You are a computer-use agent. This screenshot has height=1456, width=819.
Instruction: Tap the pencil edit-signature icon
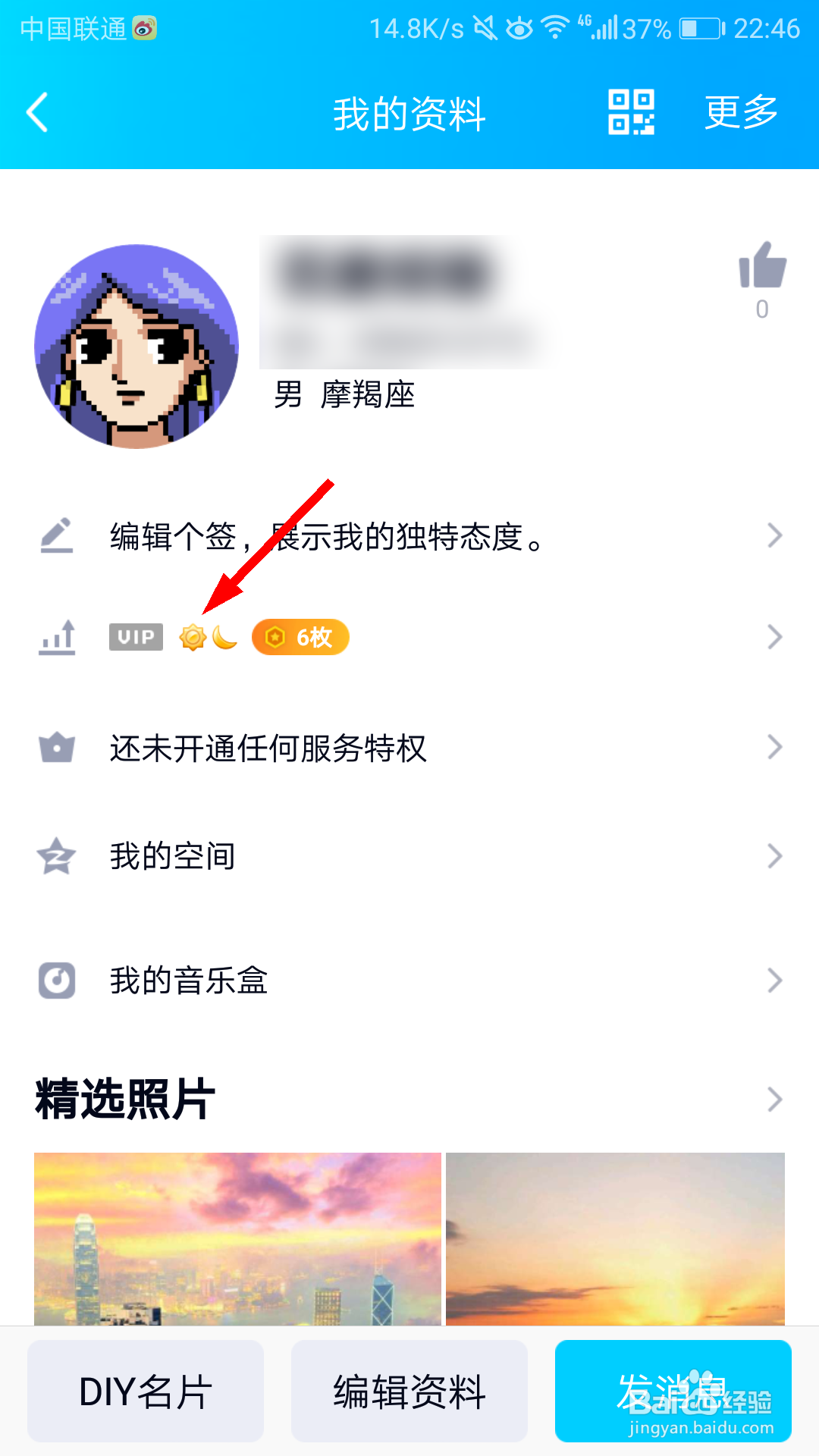pos(55,537)
